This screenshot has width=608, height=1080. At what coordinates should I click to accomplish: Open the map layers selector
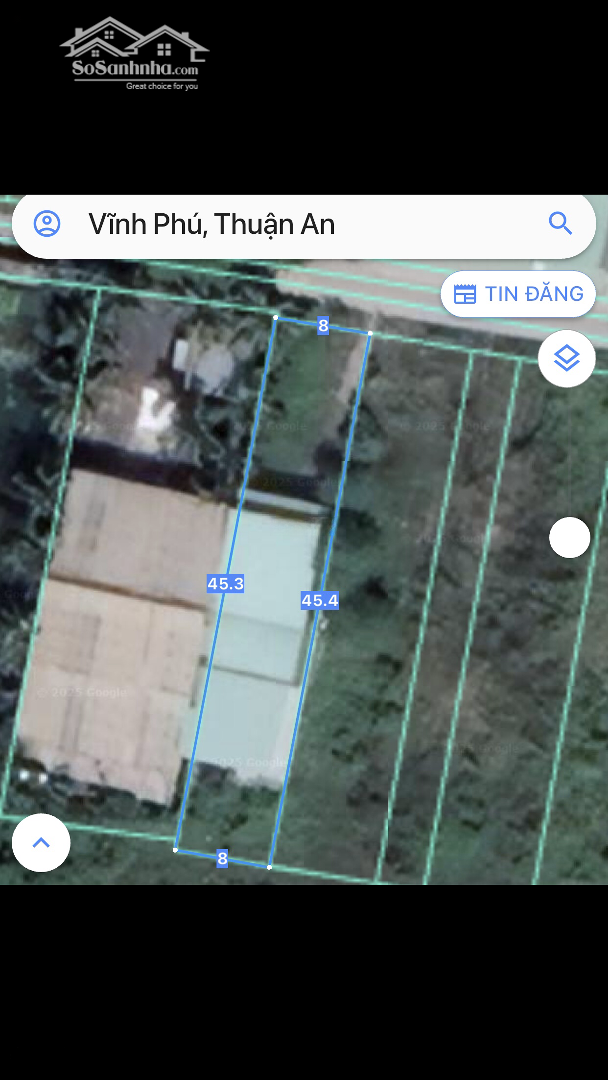click(x=567, y=358)
